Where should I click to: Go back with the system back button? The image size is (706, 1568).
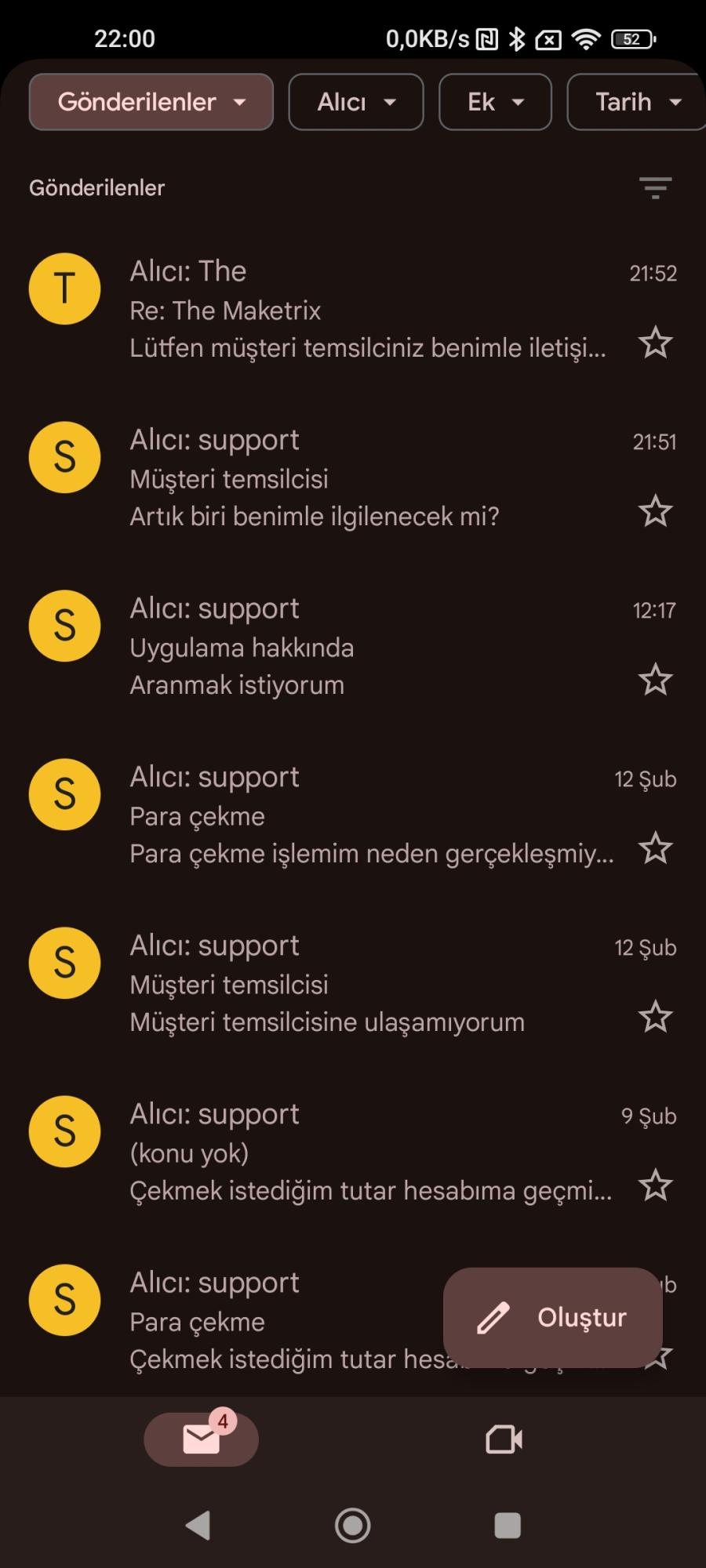[x=198, y=1526]
